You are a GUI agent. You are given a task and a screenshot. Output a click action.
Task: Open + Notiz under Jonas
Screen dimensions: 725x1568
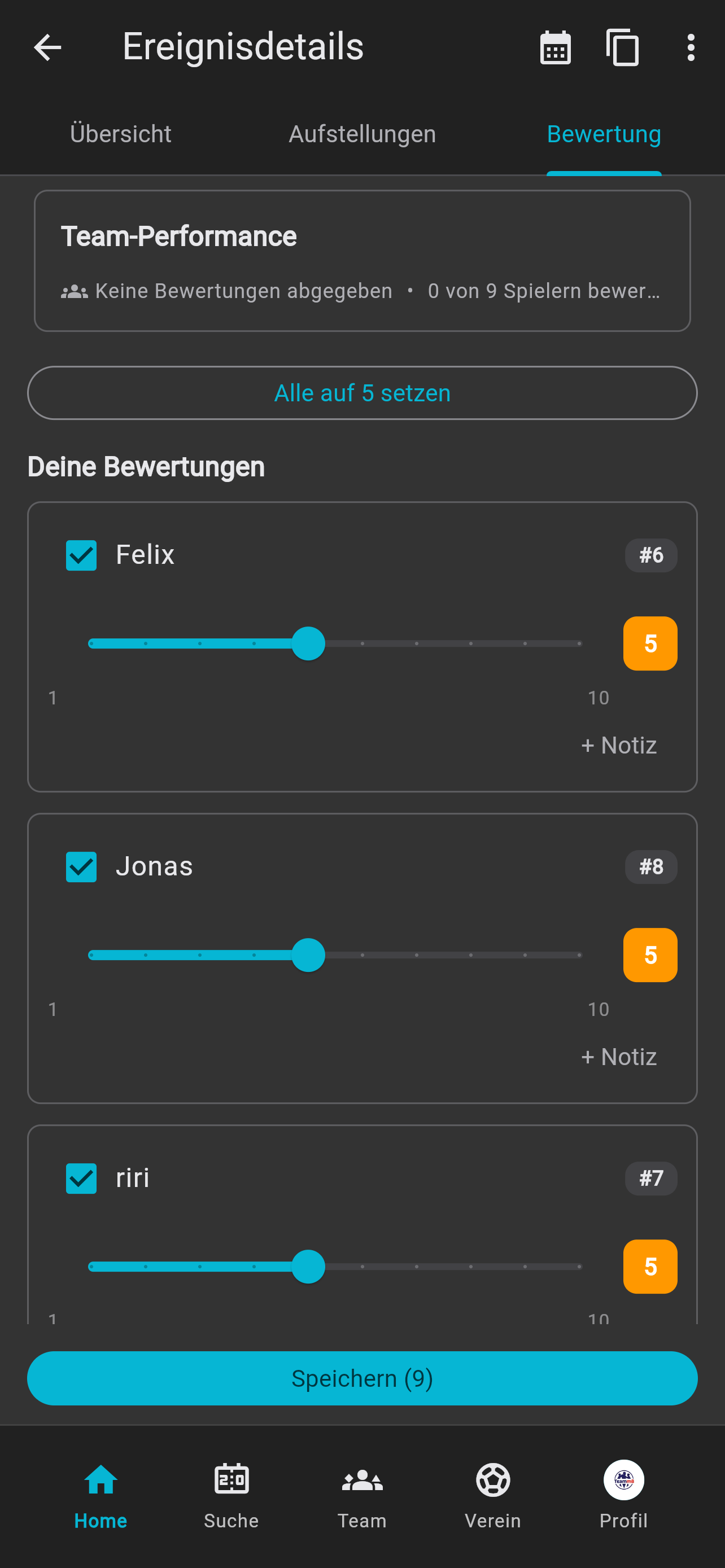click(x=618, y=1057)
